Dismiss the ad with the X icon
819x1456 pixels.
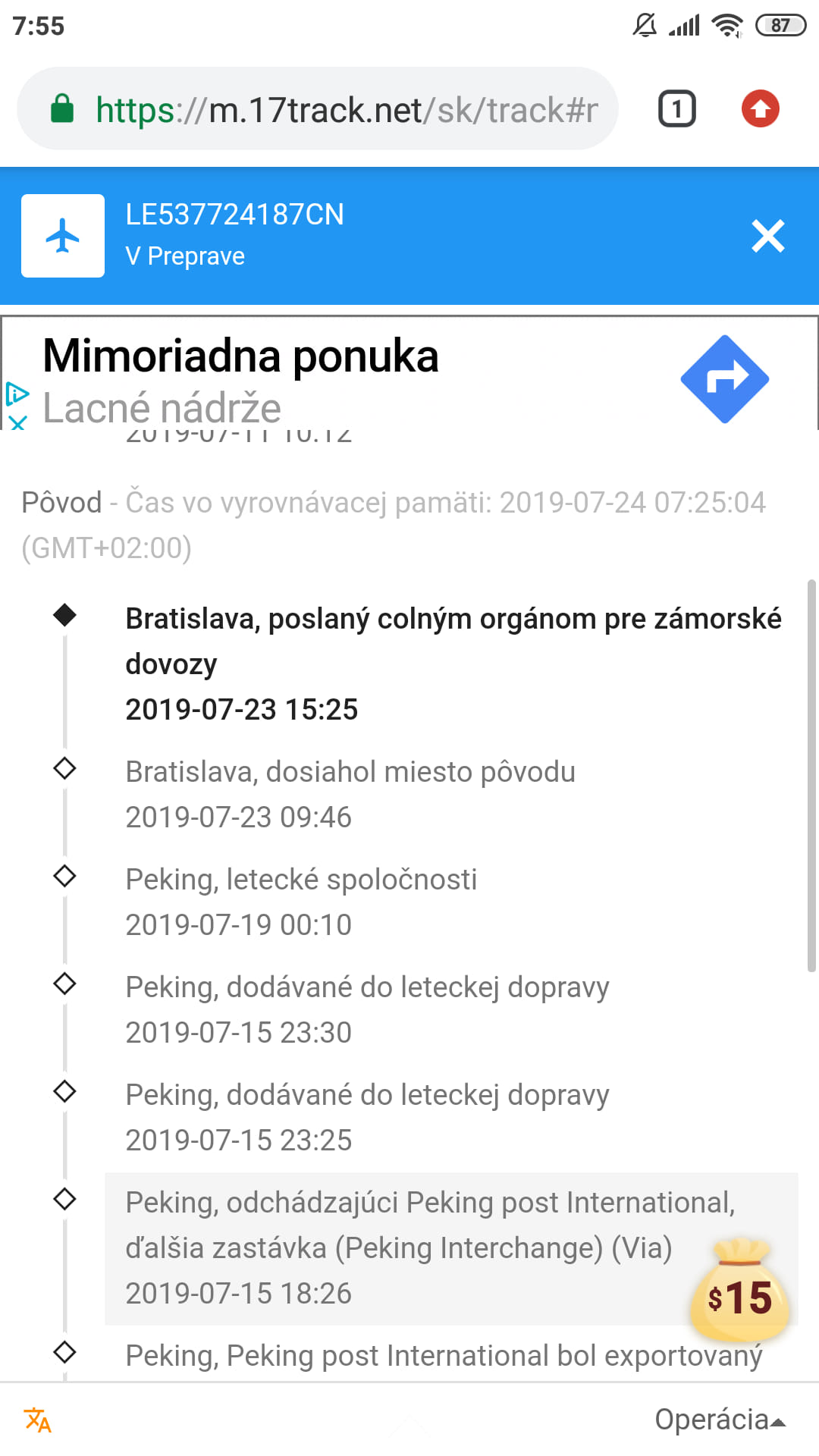tap(17, 422)
